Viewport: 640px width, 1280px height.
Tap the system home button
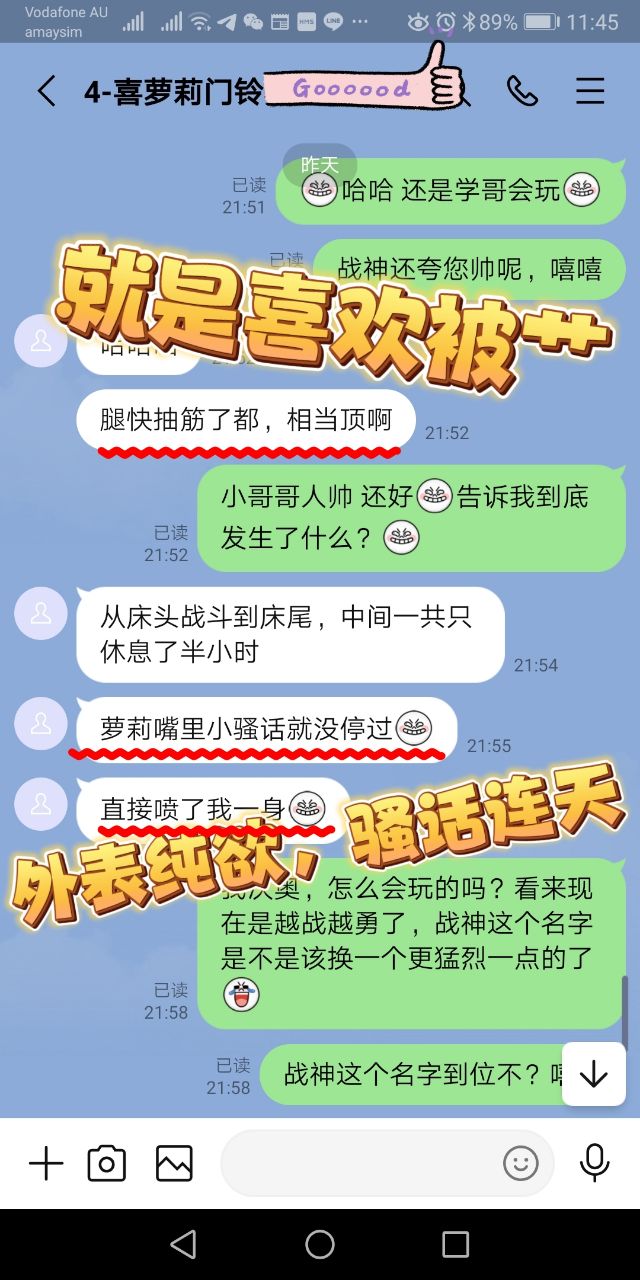320,1244
